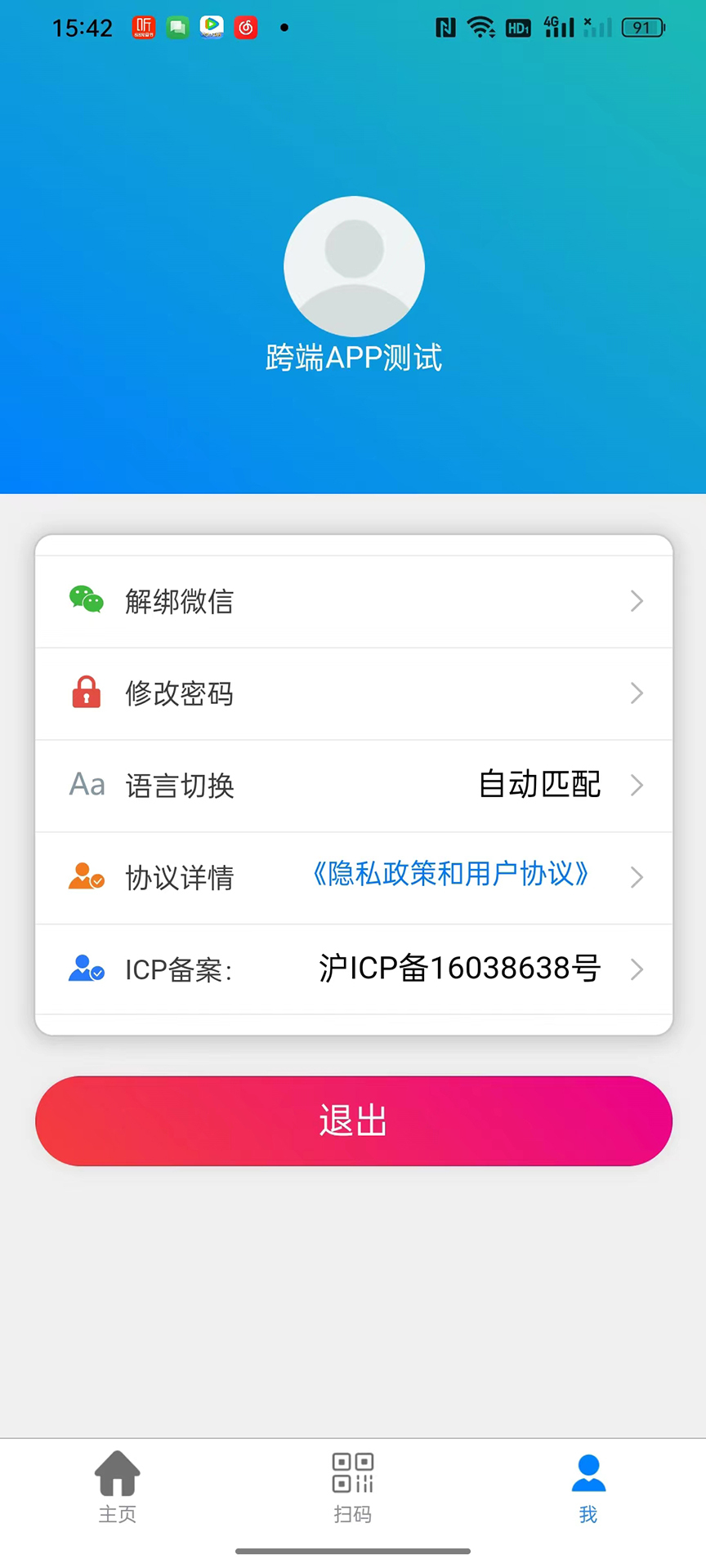Click the orange agreement icon beside 协议详情
706x1568 pixels.
point(87,877)
